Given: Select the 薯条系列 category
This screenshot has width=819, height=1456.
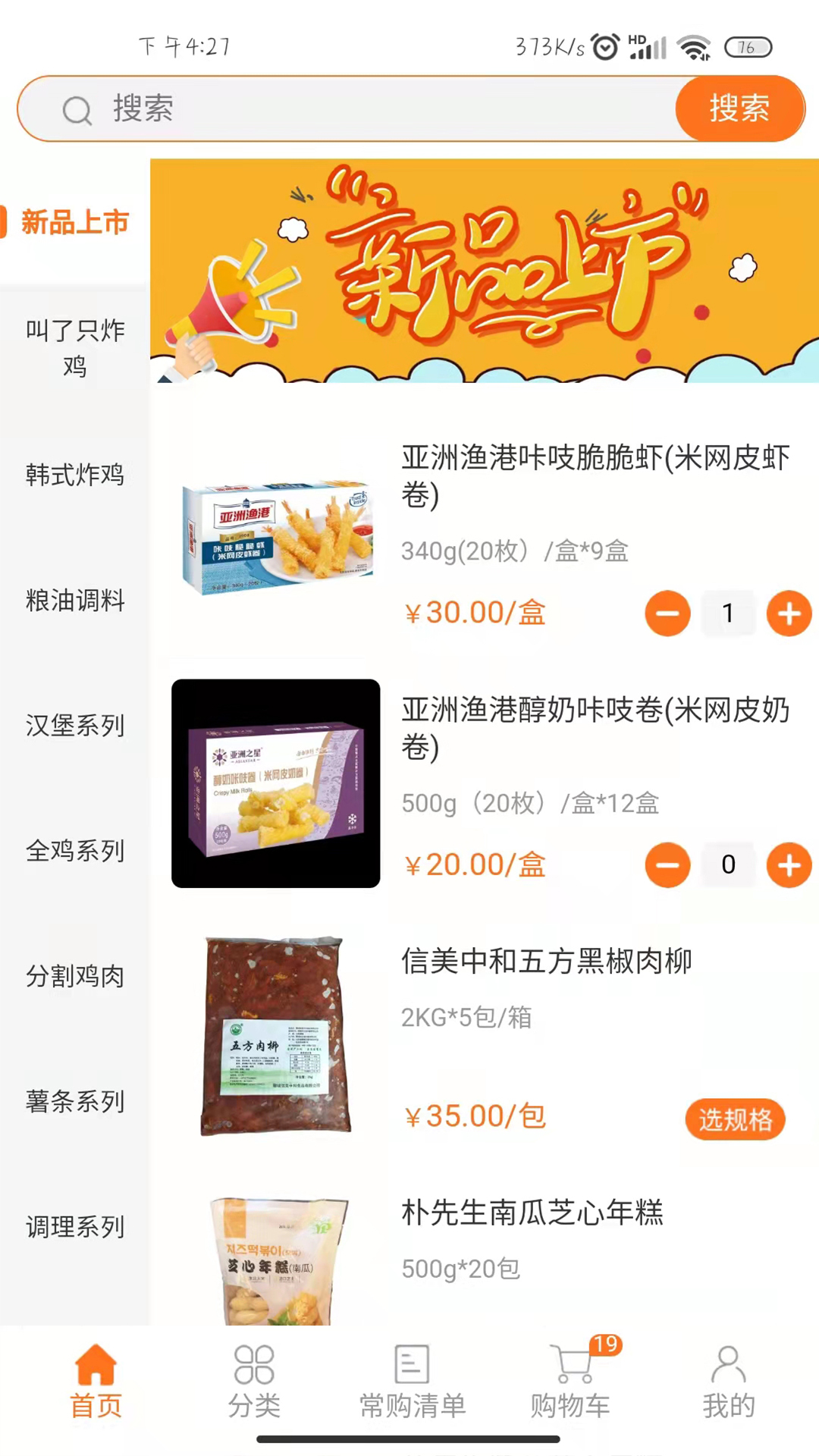Looking at the screenshot, I should (74, 1101).
